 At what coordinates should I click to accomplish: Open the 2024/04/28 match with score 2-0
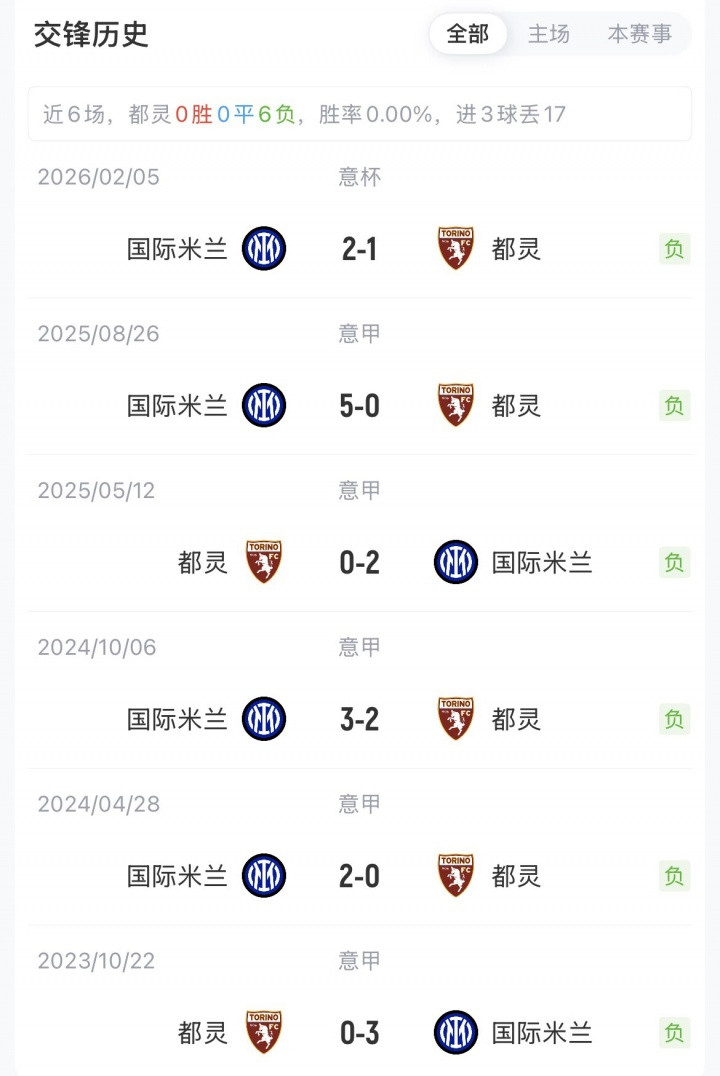(x=360, y=877)
